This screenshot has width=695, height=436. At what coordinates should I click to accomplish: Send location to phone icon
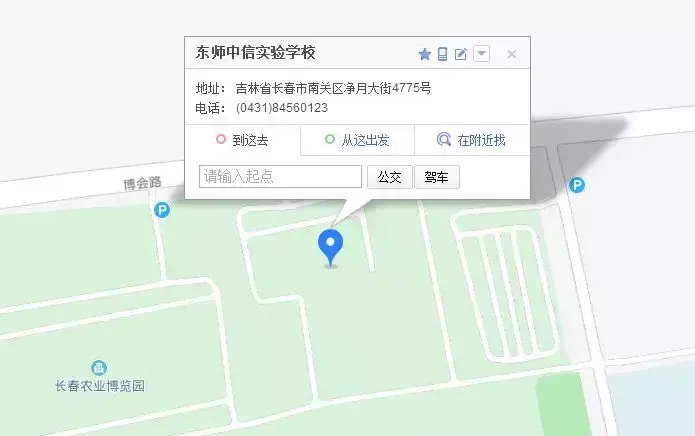click(442, 54)
